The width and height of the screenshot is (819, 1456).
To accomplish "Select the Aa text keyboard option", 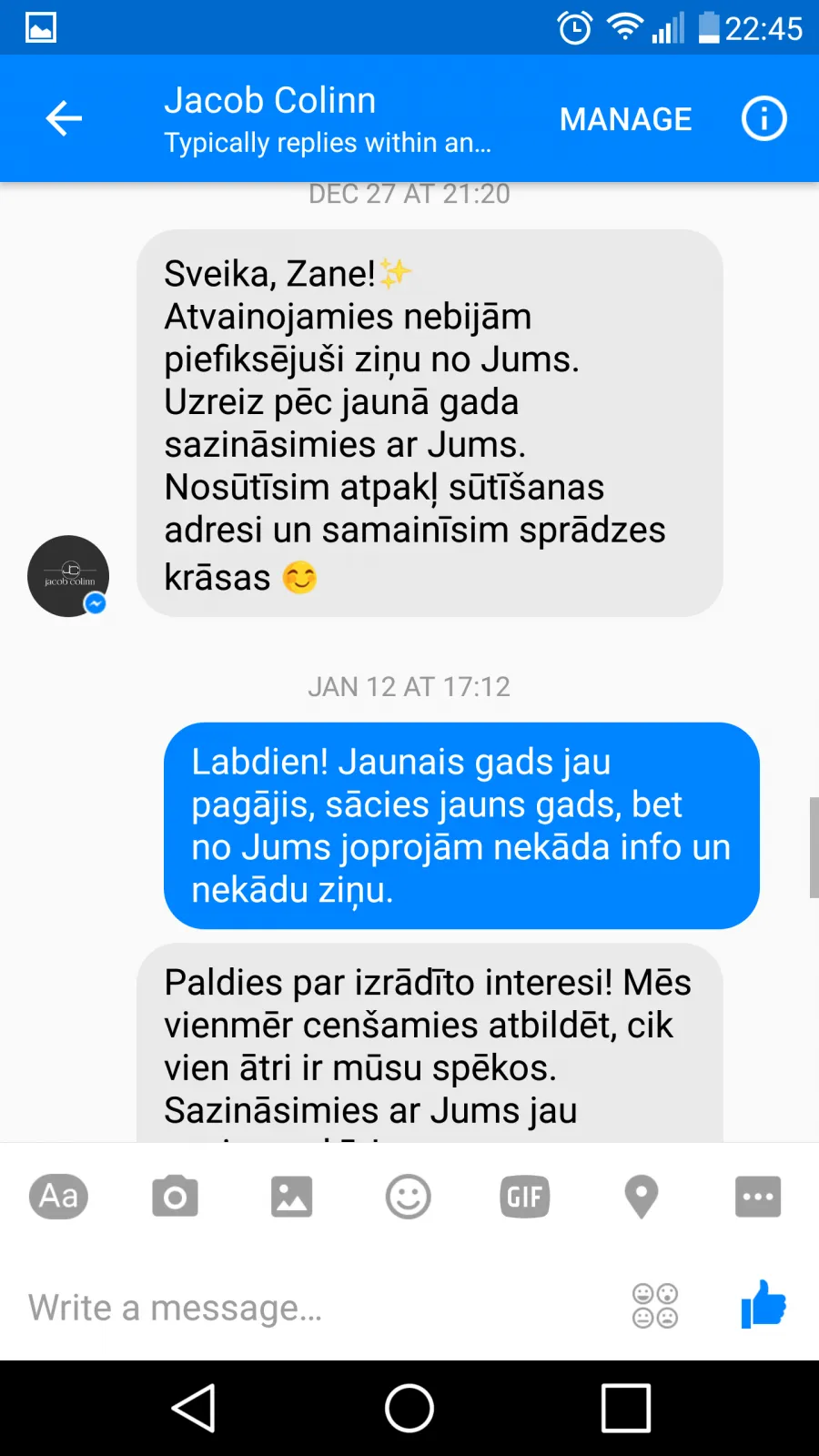I will [59, 1197].
